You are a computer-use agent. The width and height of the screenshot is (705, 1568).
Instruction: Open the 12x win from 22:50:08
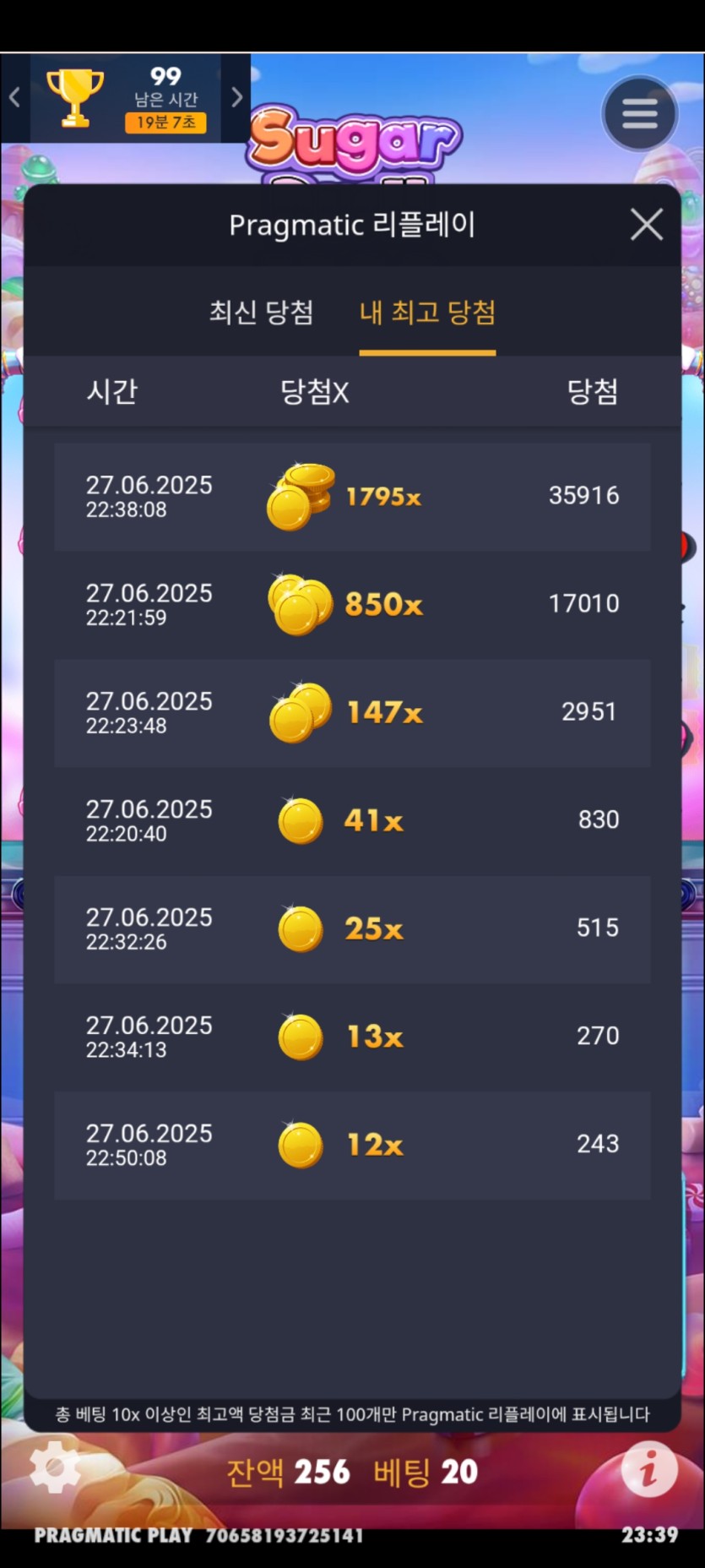[352, 1146]
